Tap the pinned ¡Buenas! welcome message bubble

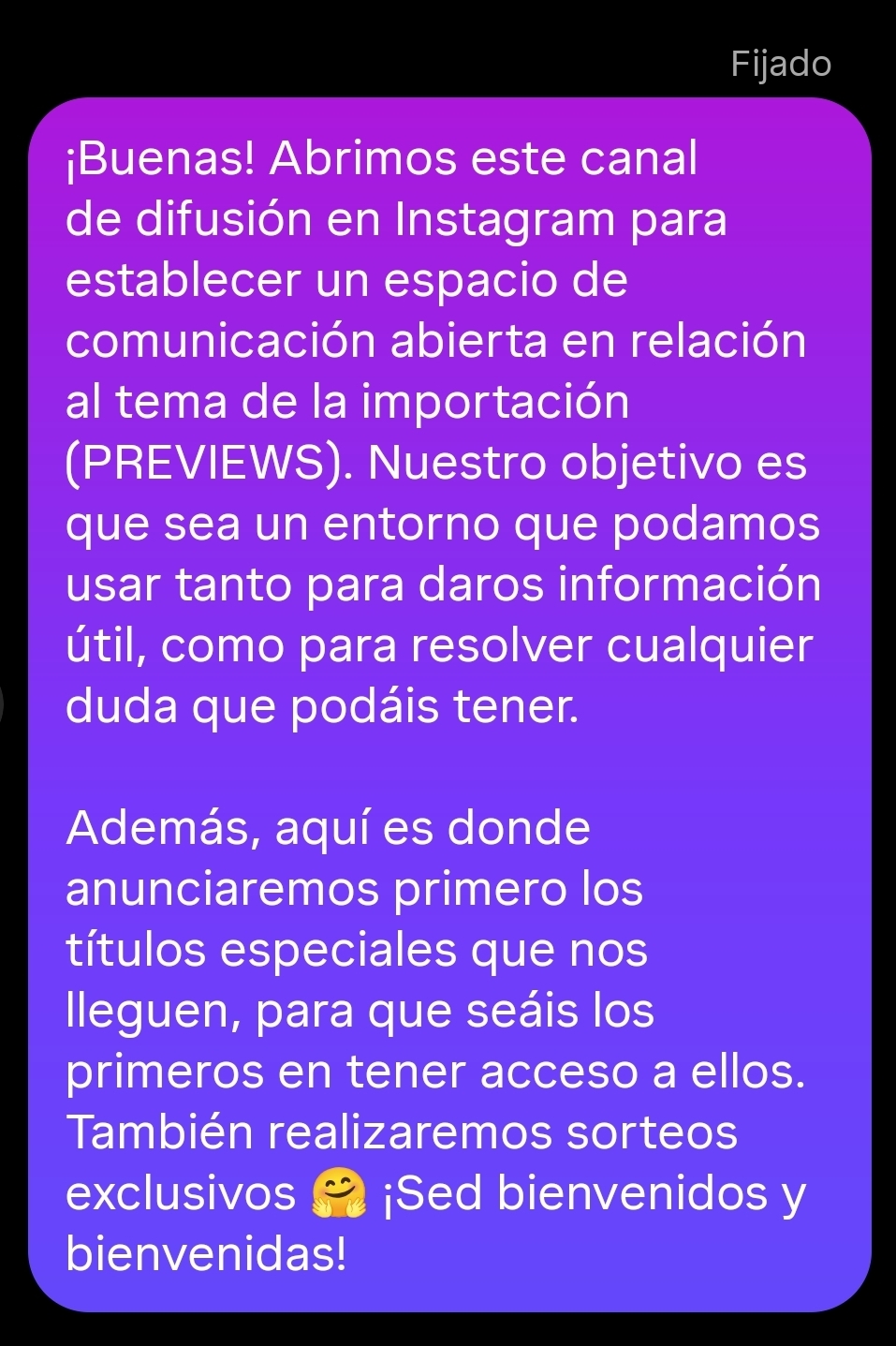449,703
